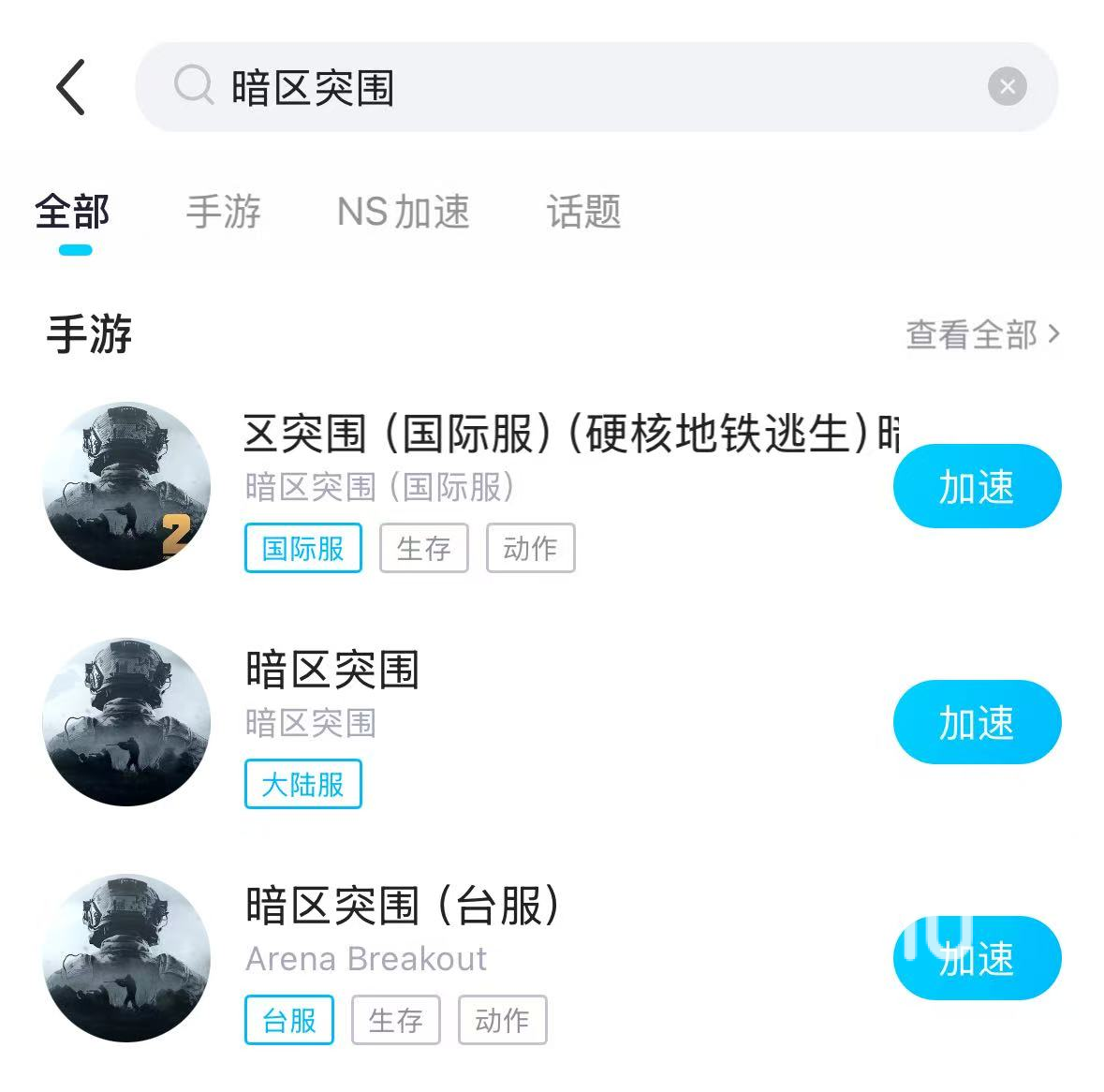This screenshot has height=1092, width=1104.
Task: Open 查看全部 for mobile games
Action: [982, 334]
